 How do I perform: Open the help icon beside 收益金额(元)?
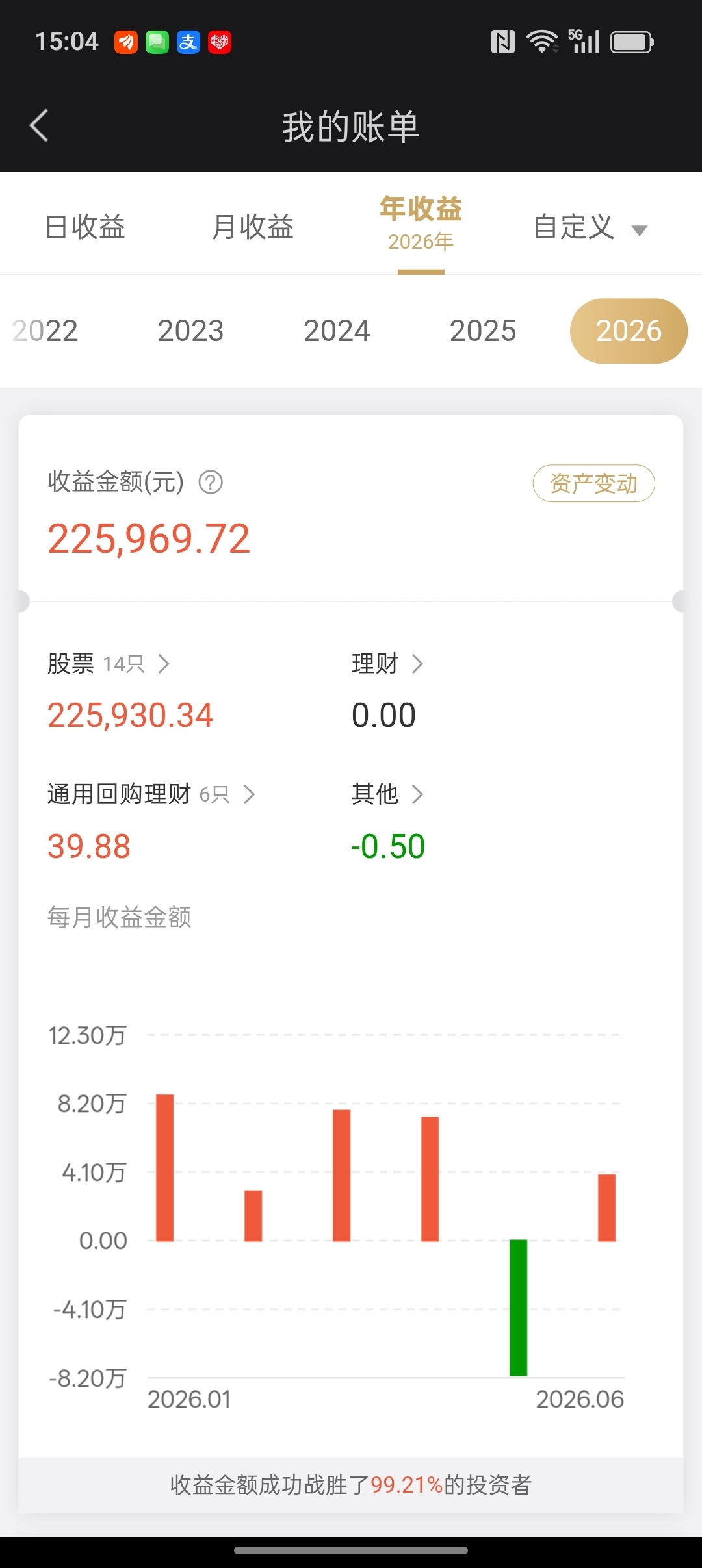[211, 483]
